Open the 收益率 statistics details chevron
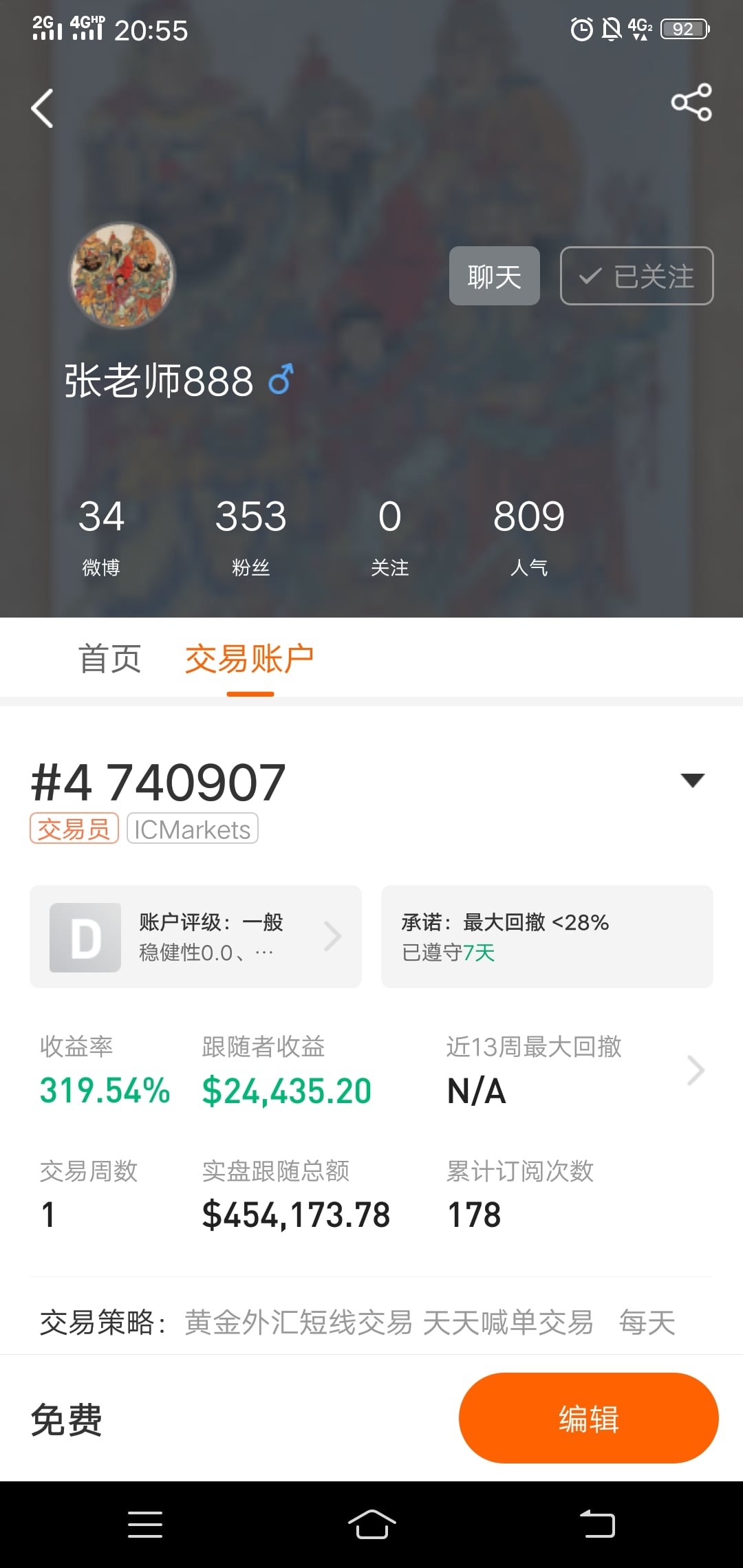 tap(696, 1071)
